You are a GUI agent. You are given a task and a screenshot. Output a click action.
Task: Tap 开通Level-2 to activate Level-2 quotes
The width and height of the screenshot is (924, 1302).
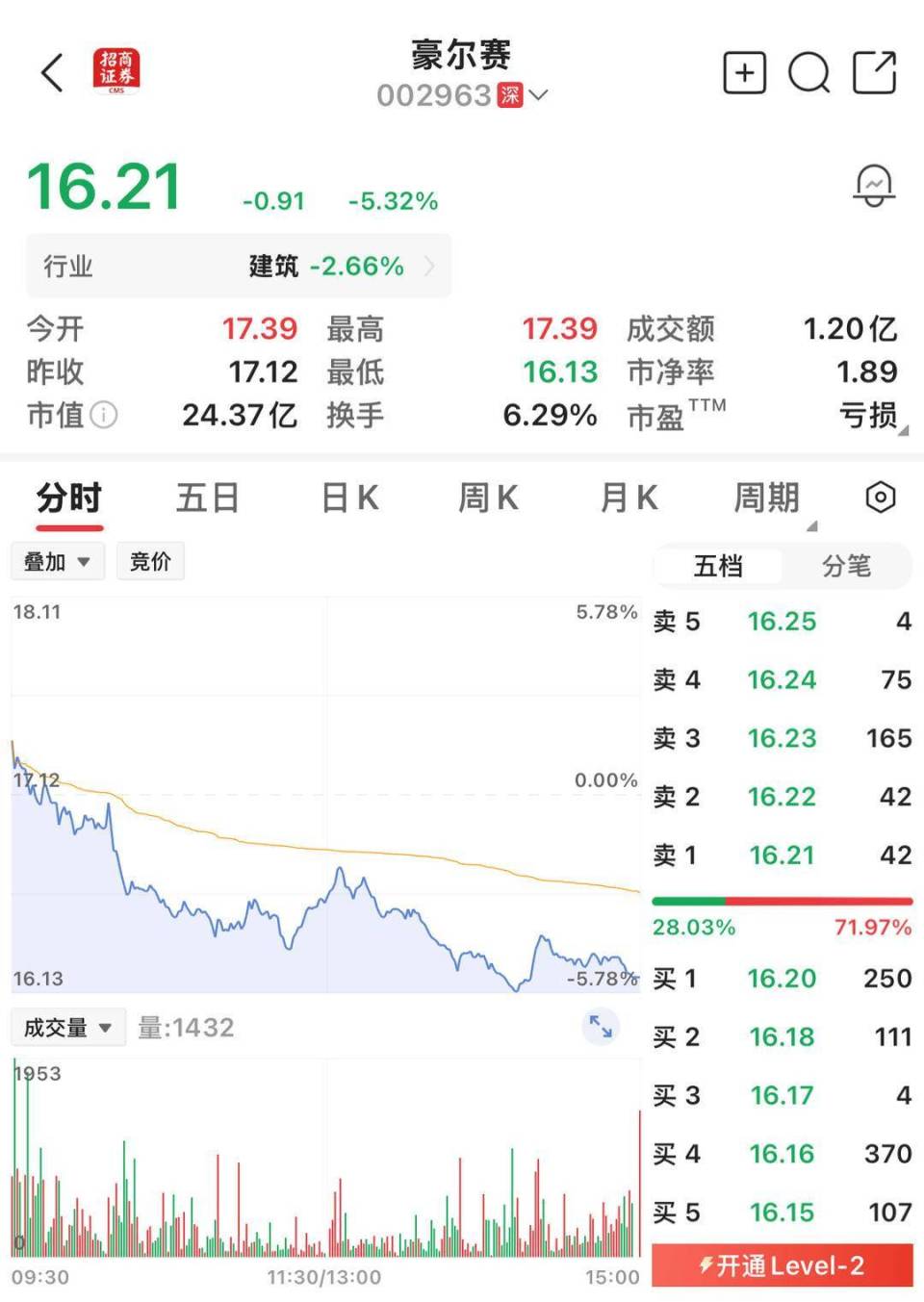(x=783, y=1265)
